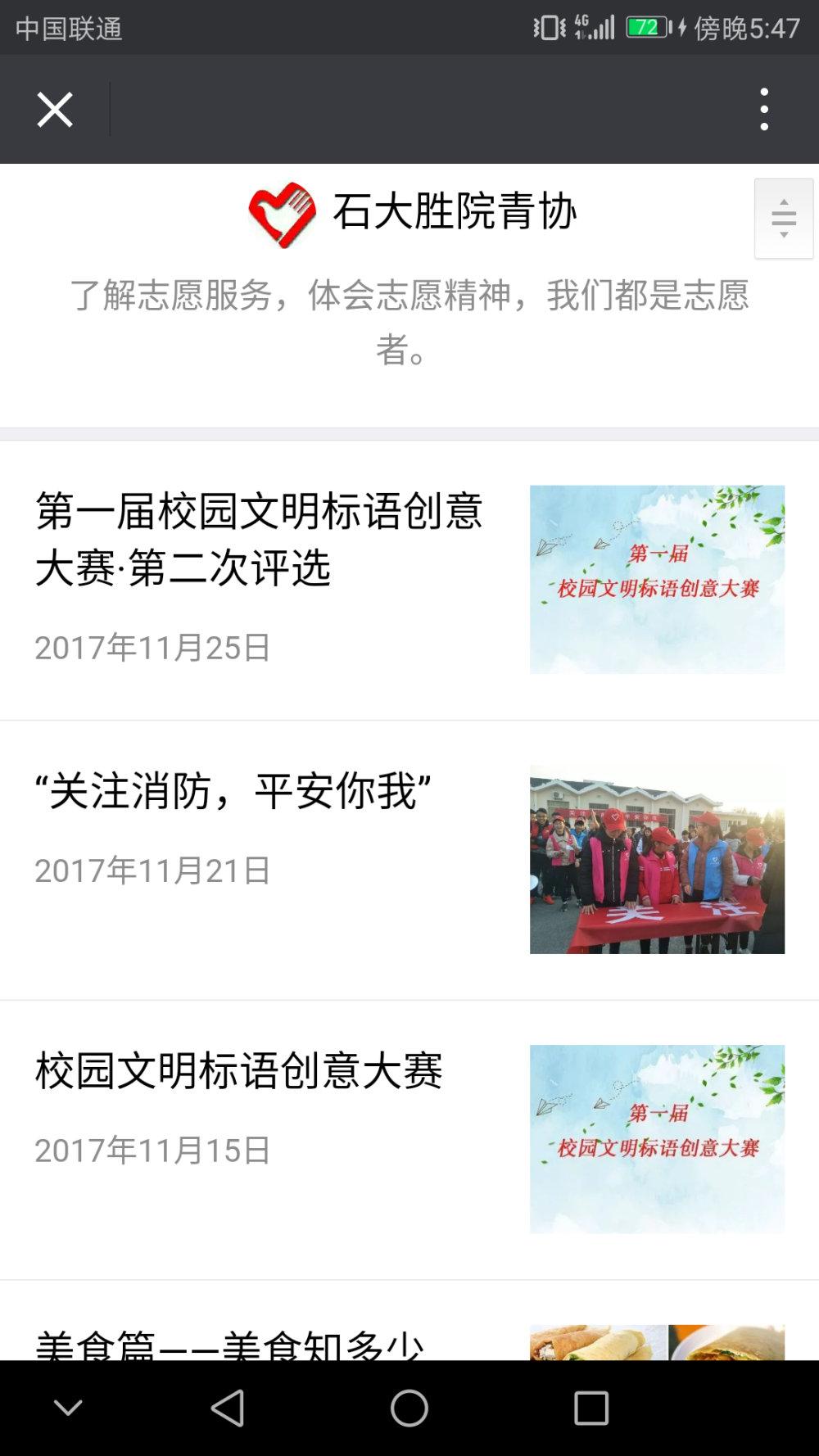Screen dimensions: 819x1456
Task: Close the web page view
Action: [55, 110]
